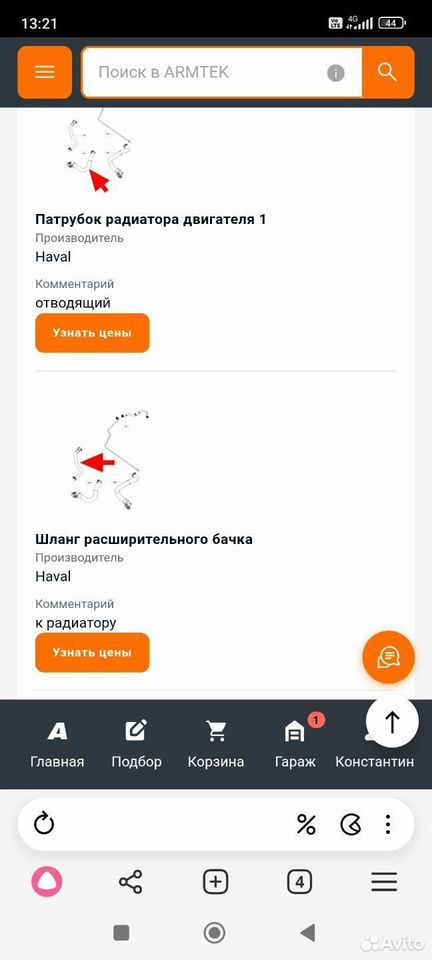The image size is (432, 960).
Task: Share this page from browser toolbar
Action: point(130,882)
